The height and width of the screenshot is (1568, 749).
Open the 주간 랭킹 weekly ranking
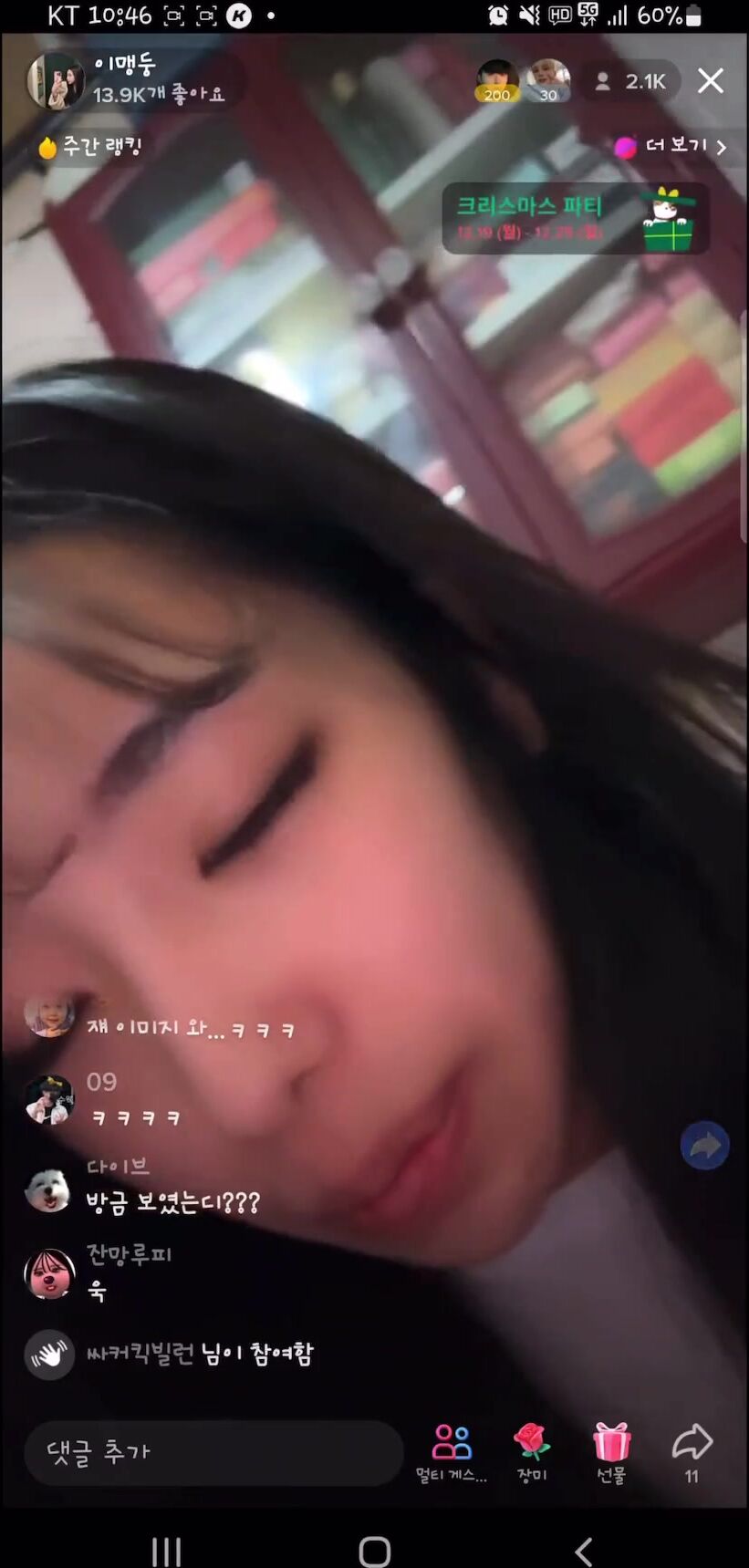tap(90, 147)
